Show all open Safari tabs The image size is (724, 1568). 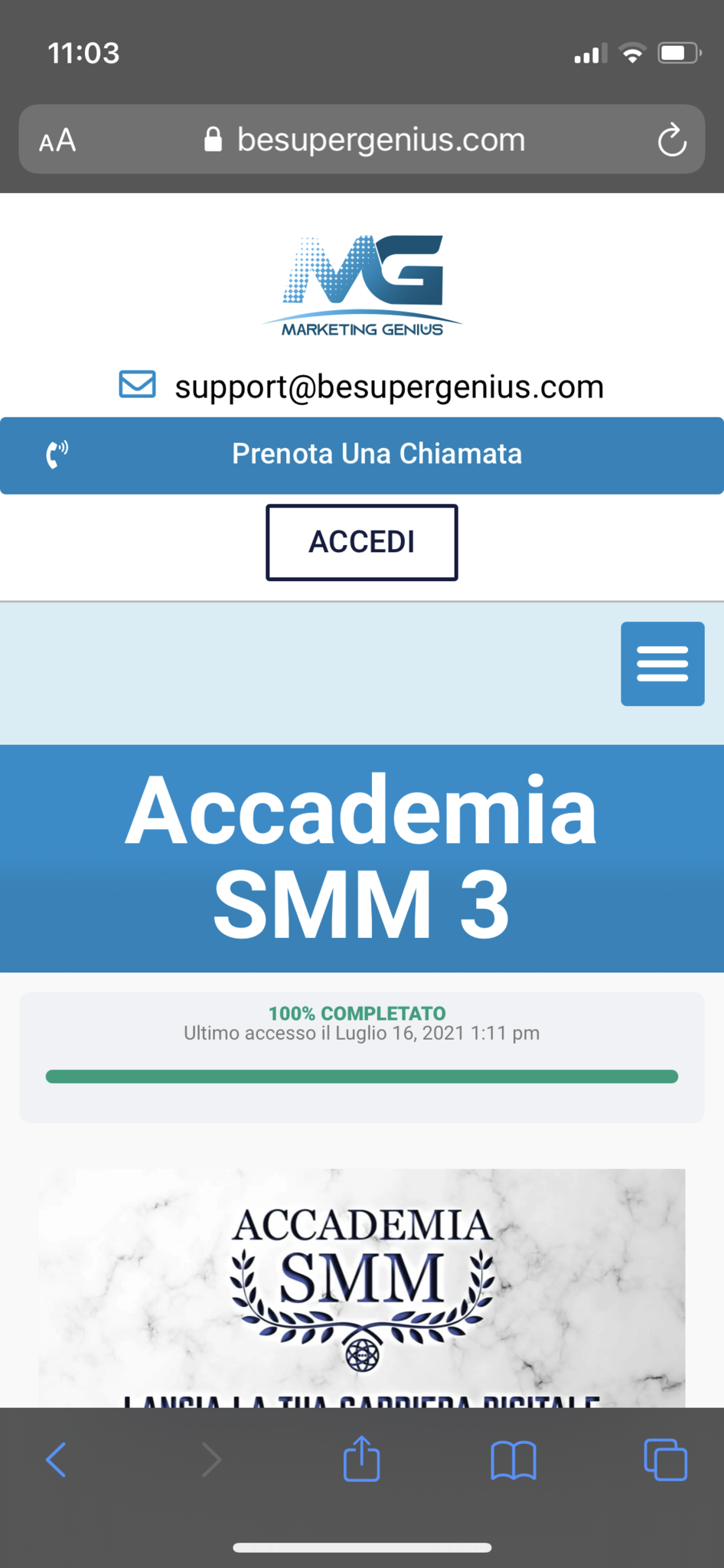pos(664,1459)
